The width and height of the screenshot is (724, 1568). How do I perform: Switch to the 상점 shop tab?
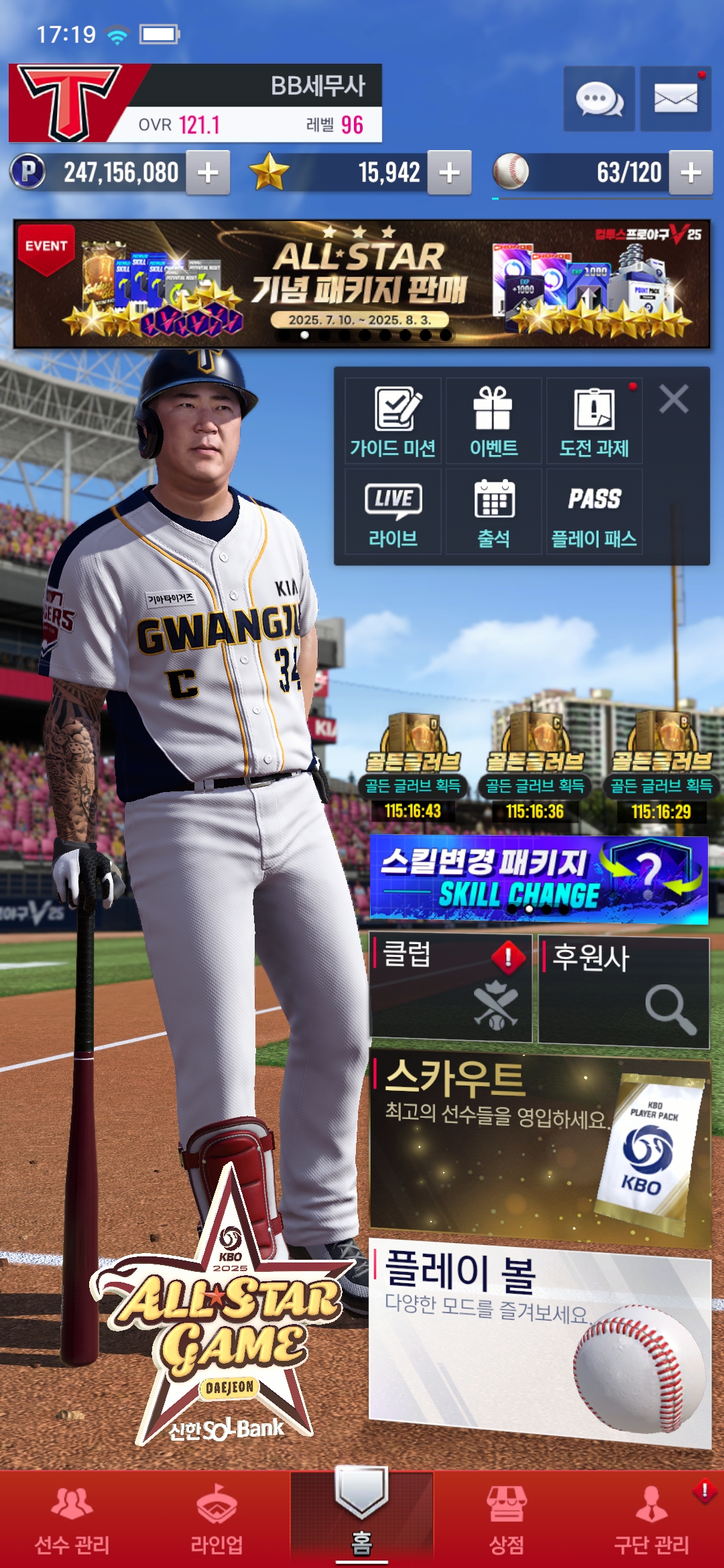point(507,1520)
